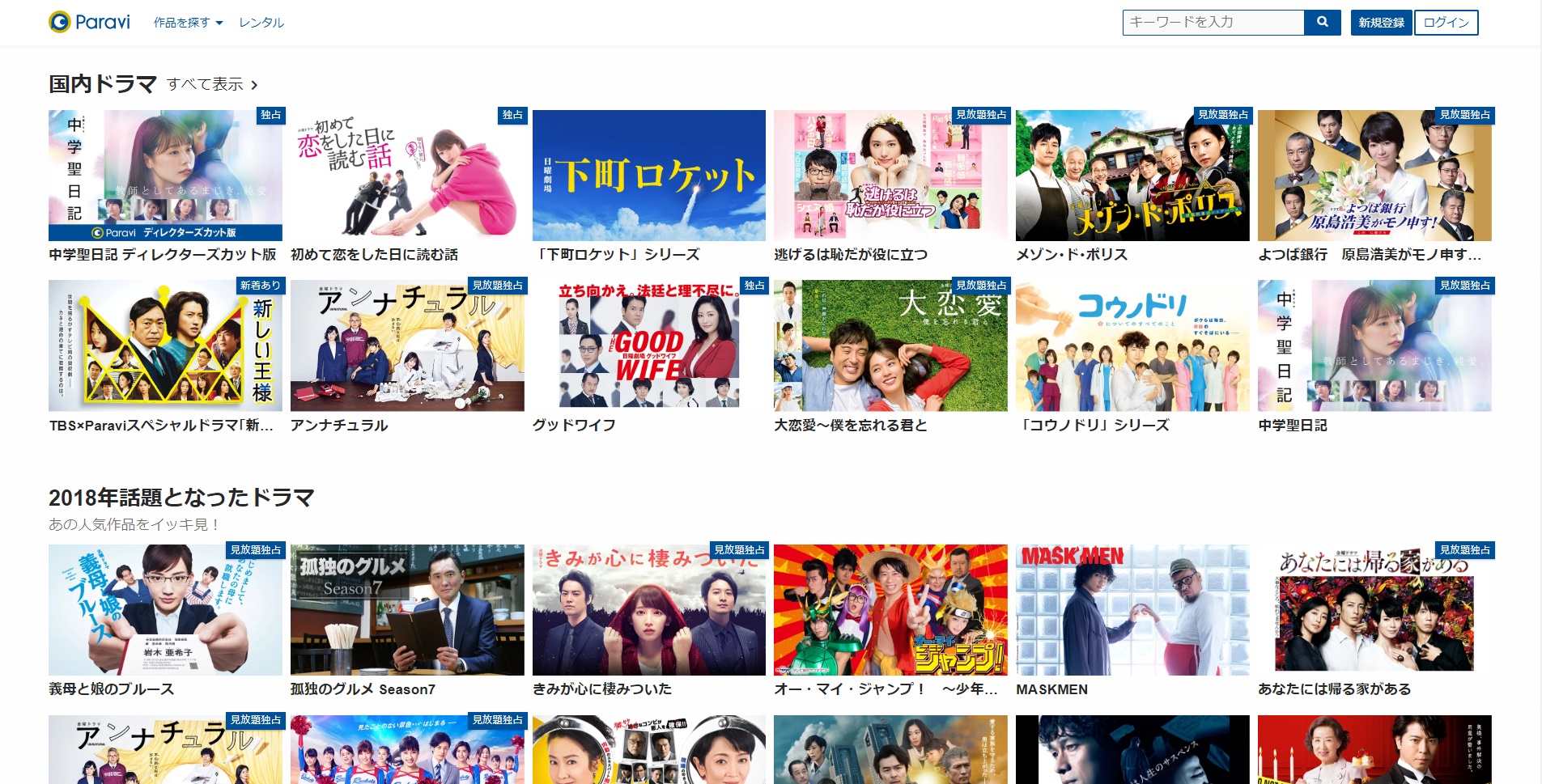This screenshot has height=784, width=1542.
Task: Open 義母と娘のブルース
Action: [165, 610]
